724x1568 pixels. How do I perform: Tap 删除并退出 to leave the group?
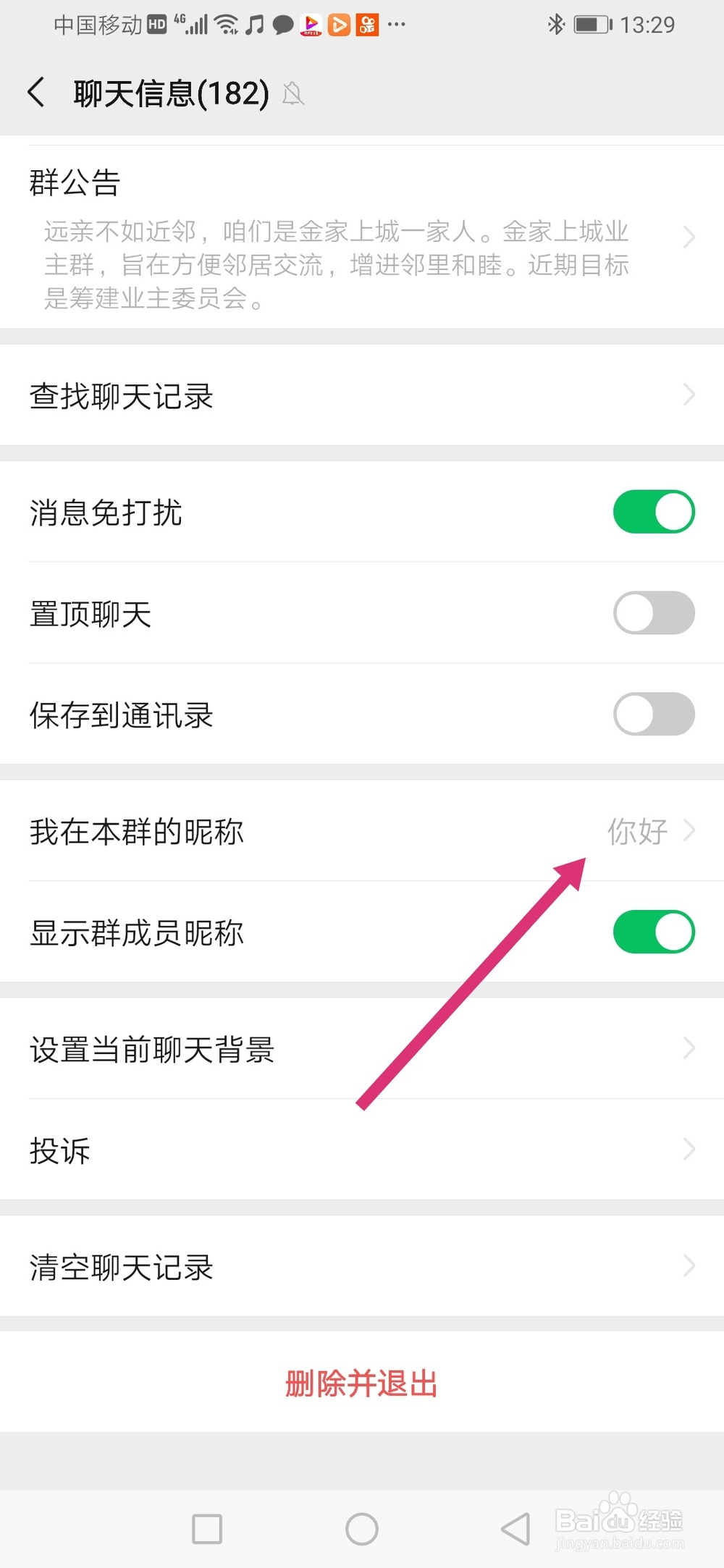click(x=362, y=1383)
